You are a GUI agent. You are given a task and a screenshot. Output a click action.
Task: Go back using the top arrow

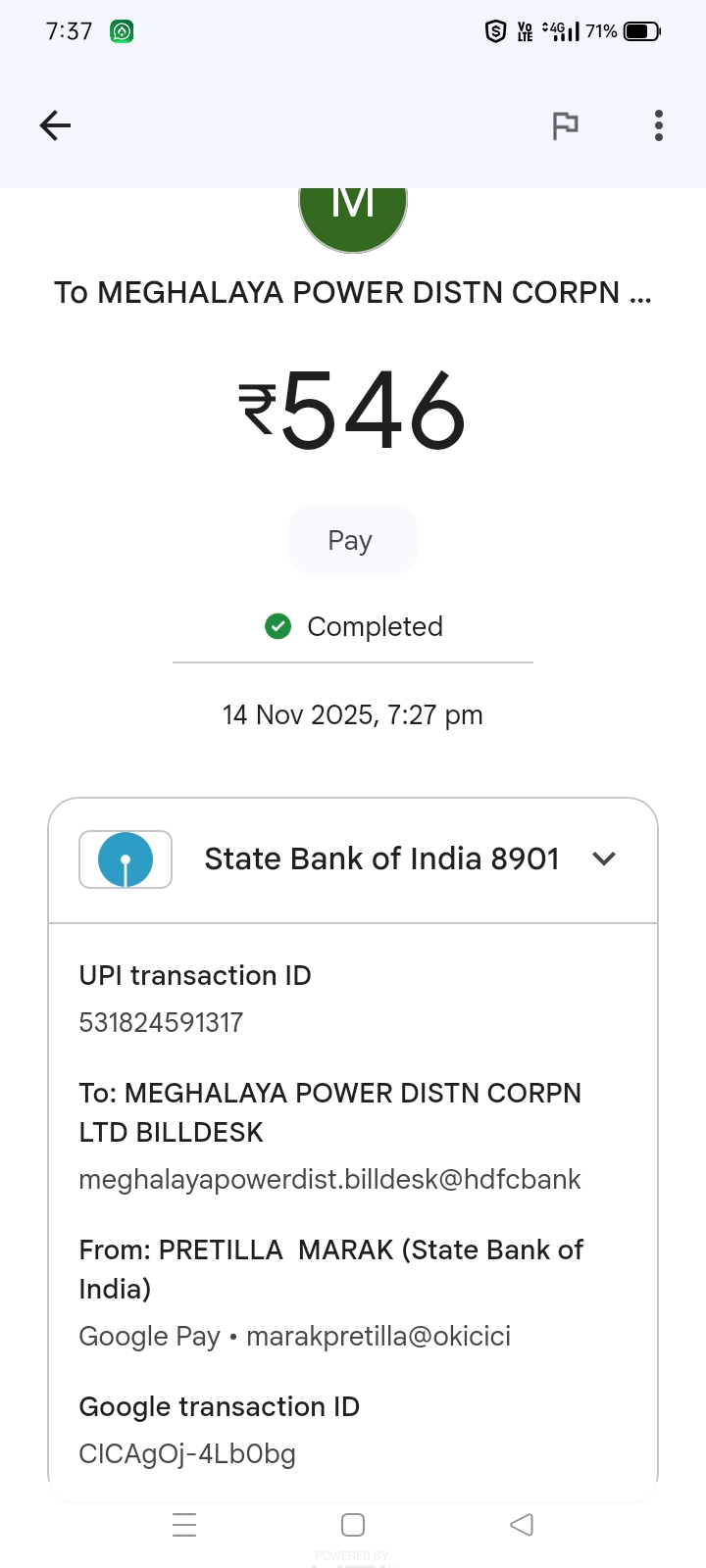[55, 125]
